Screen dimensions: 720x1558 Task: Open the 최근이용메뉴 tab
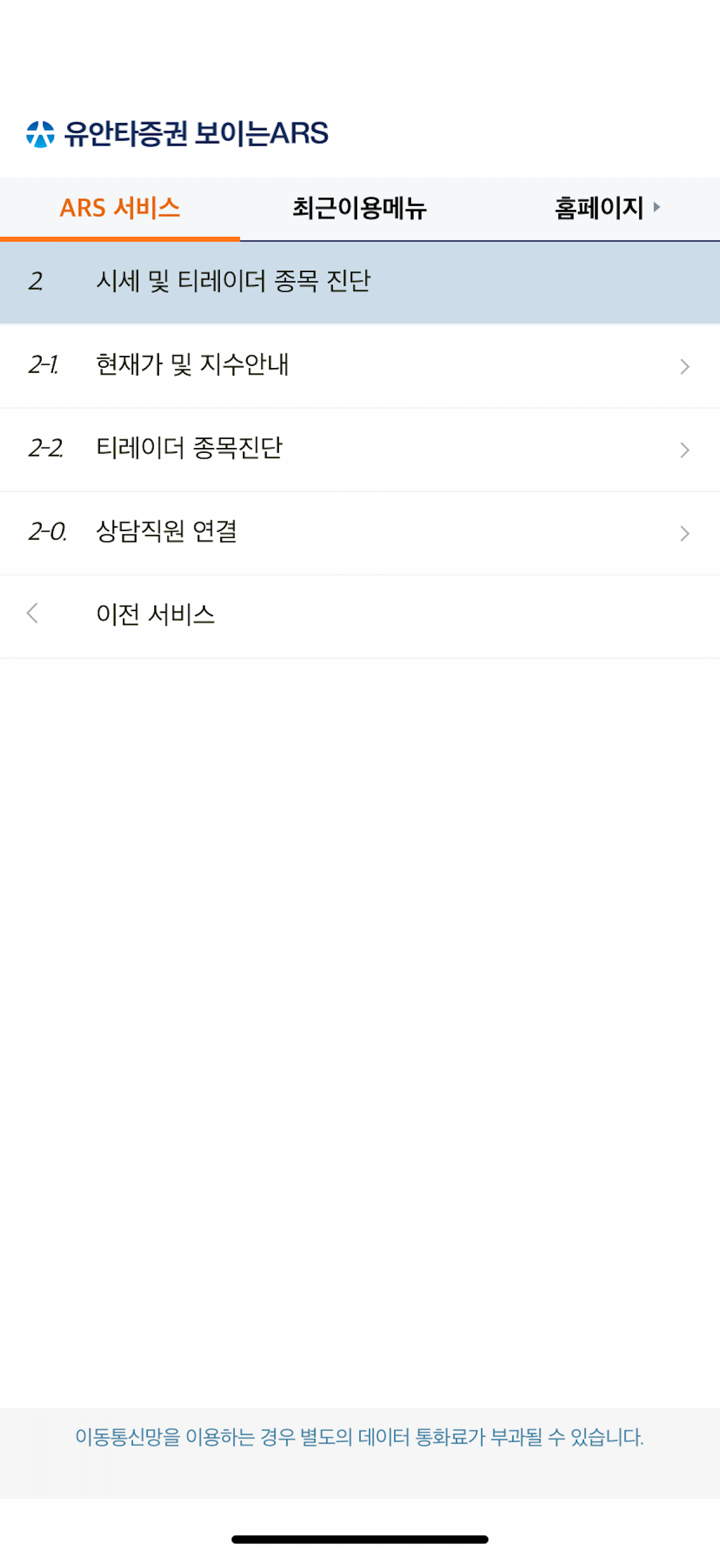[x=360, y=208]
